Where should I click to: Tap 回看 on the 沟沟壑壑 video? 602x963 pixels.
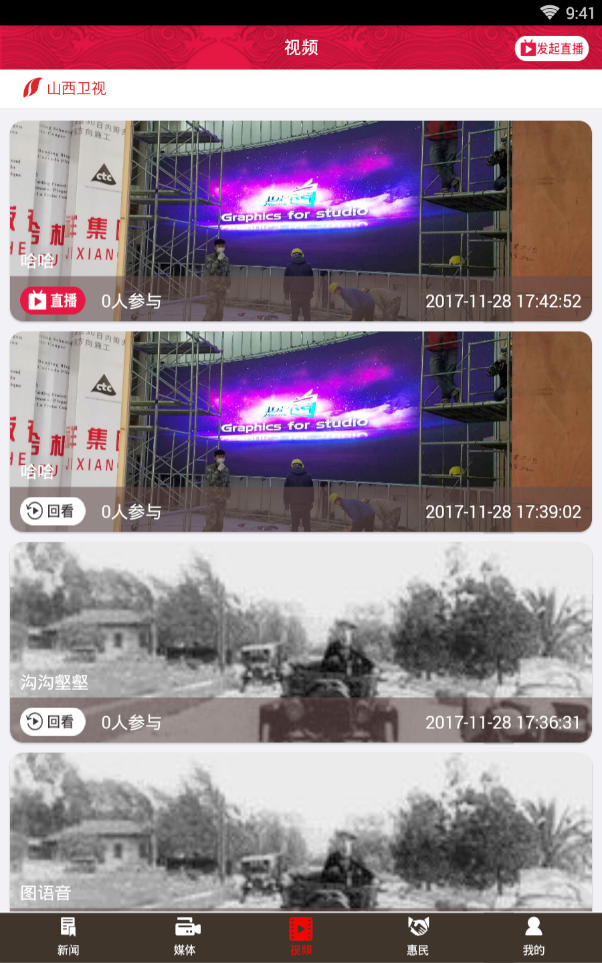coord(53,722)
